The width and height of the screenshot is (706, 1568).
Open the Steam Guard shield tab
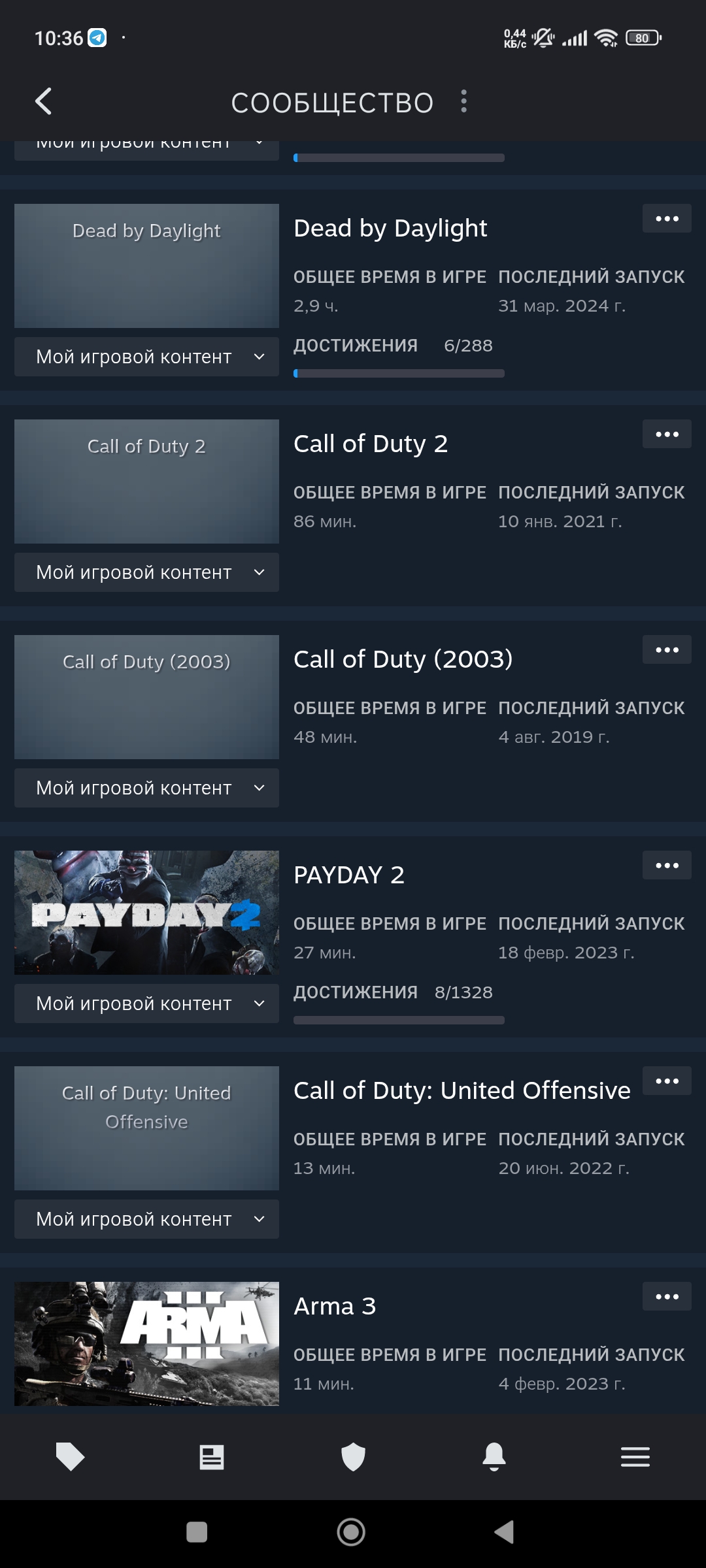(353, 1457)
